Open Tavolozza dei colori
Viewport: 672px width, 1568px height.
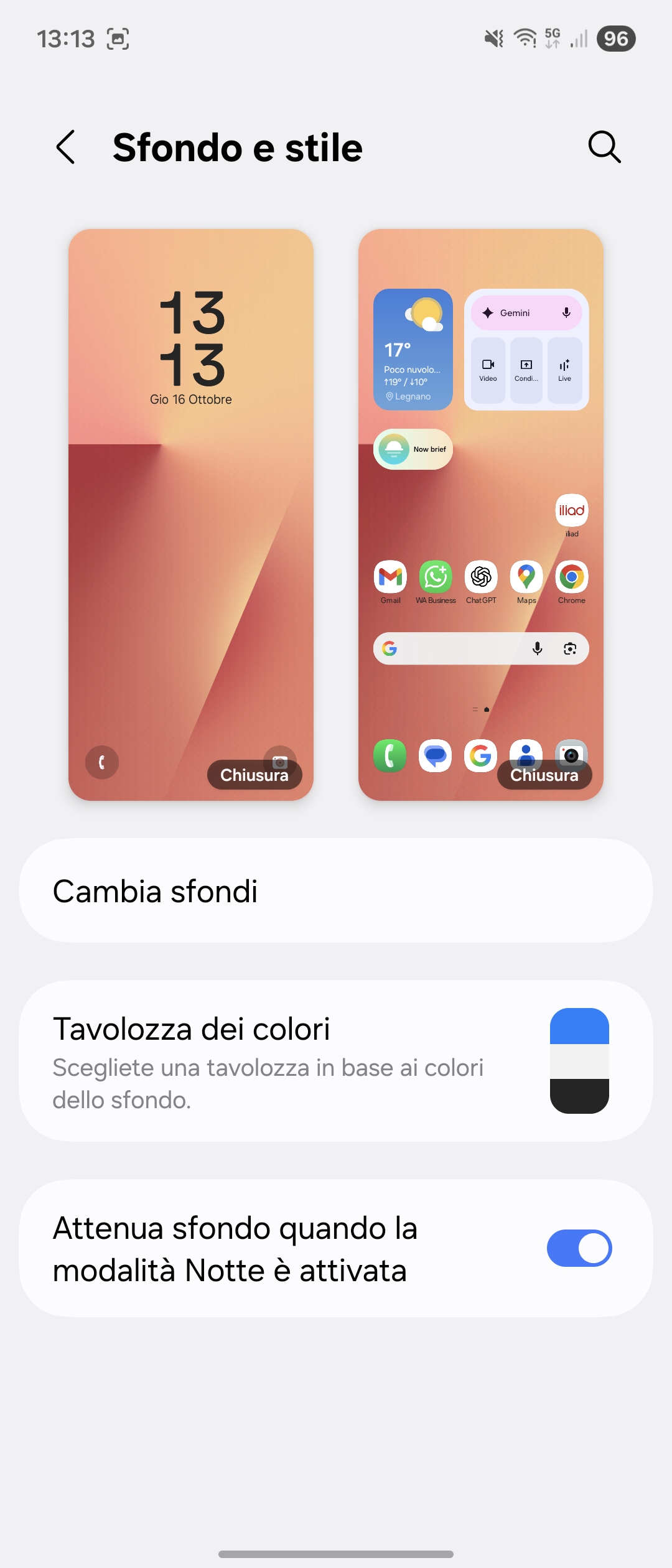(336, 1061)
